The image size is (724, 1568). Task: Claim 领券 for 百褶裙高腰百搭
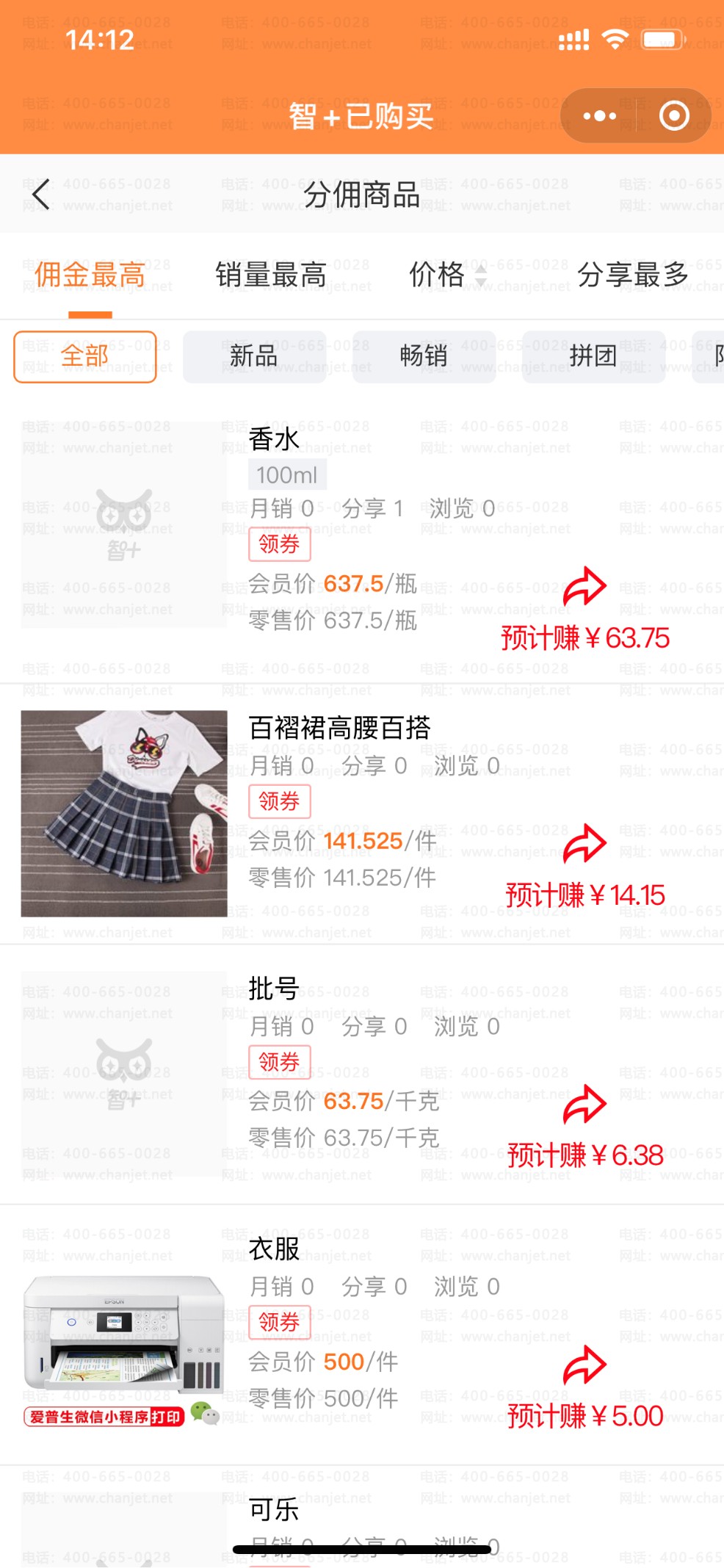click(x=279, y=801)
